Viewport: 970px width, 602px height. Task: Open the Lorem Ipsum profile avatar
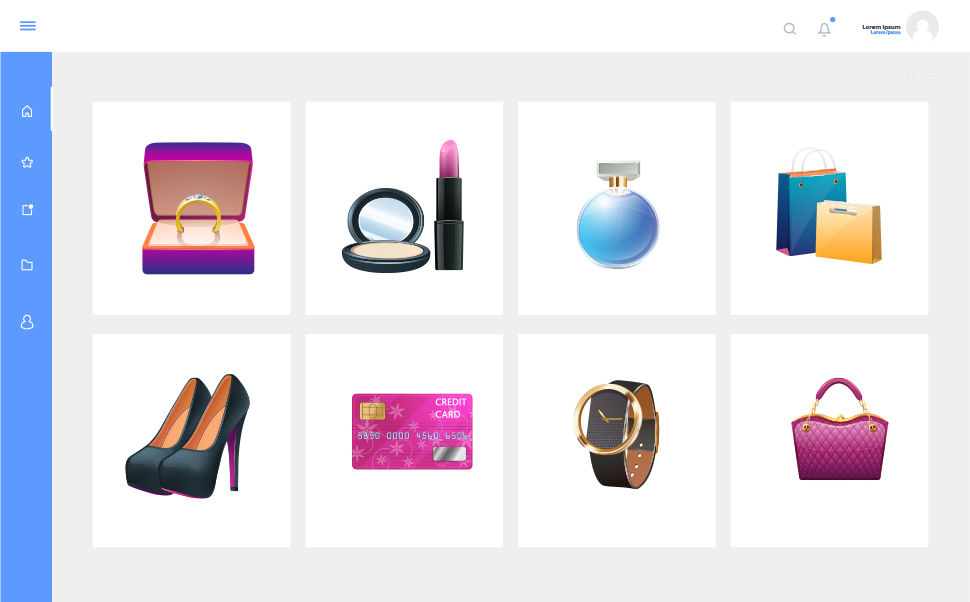pyautogui.click(x=922, y=27)
